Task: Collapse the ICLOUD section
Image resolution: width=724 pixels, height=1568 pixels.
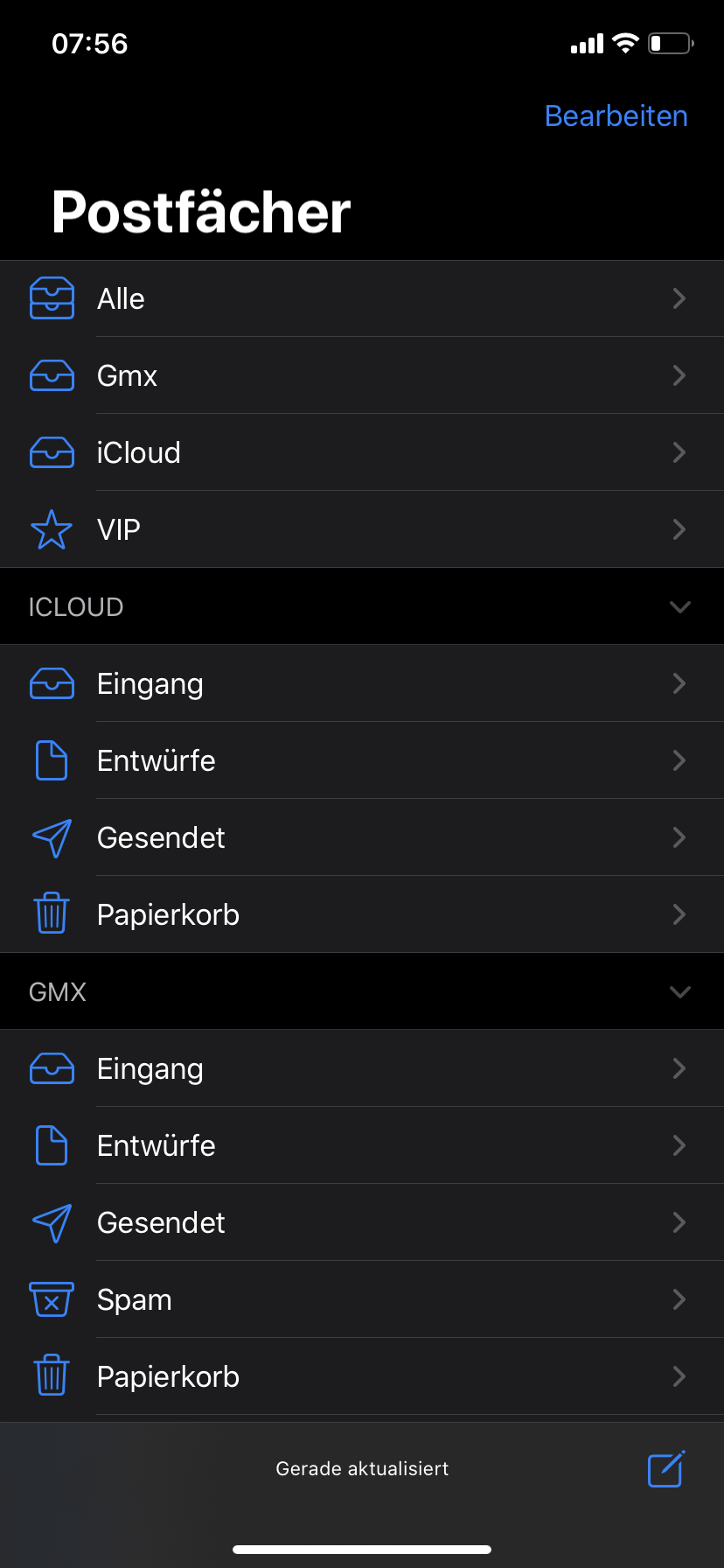Action: [x=679, y=606]
